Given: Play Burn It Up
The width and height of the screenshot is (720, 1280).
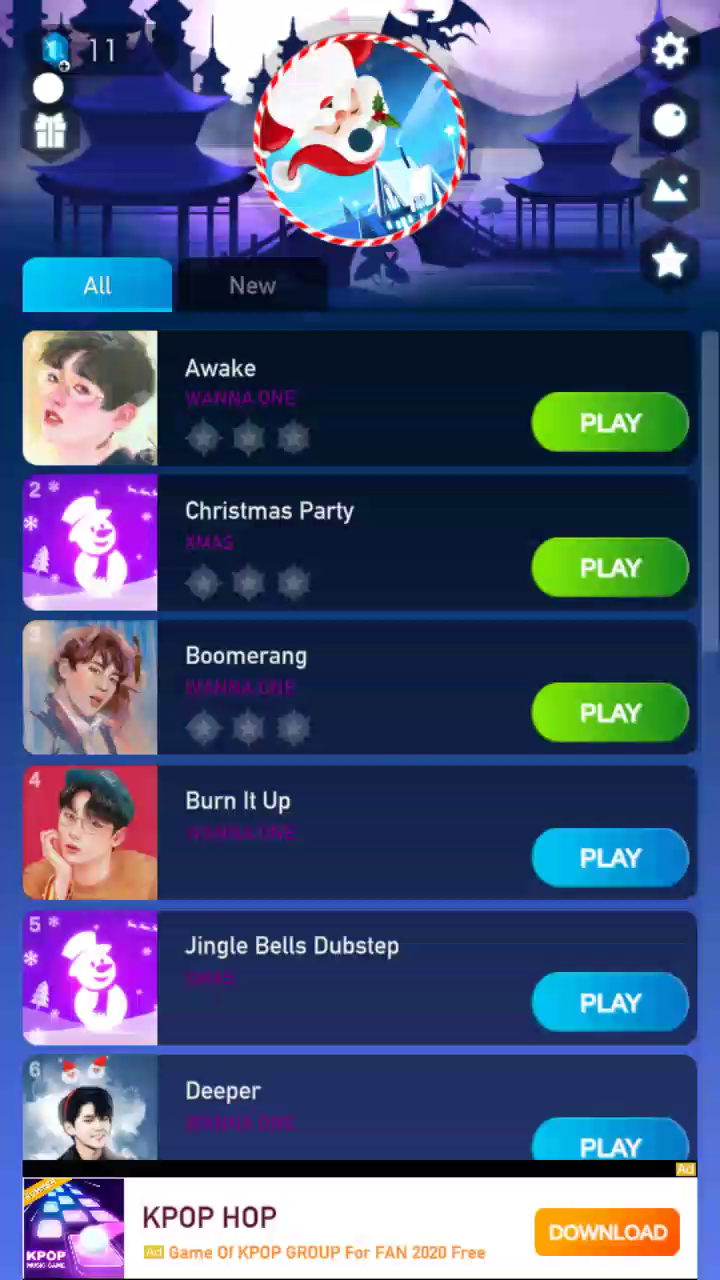Looking at the screenshot, I should pos(610,858).
